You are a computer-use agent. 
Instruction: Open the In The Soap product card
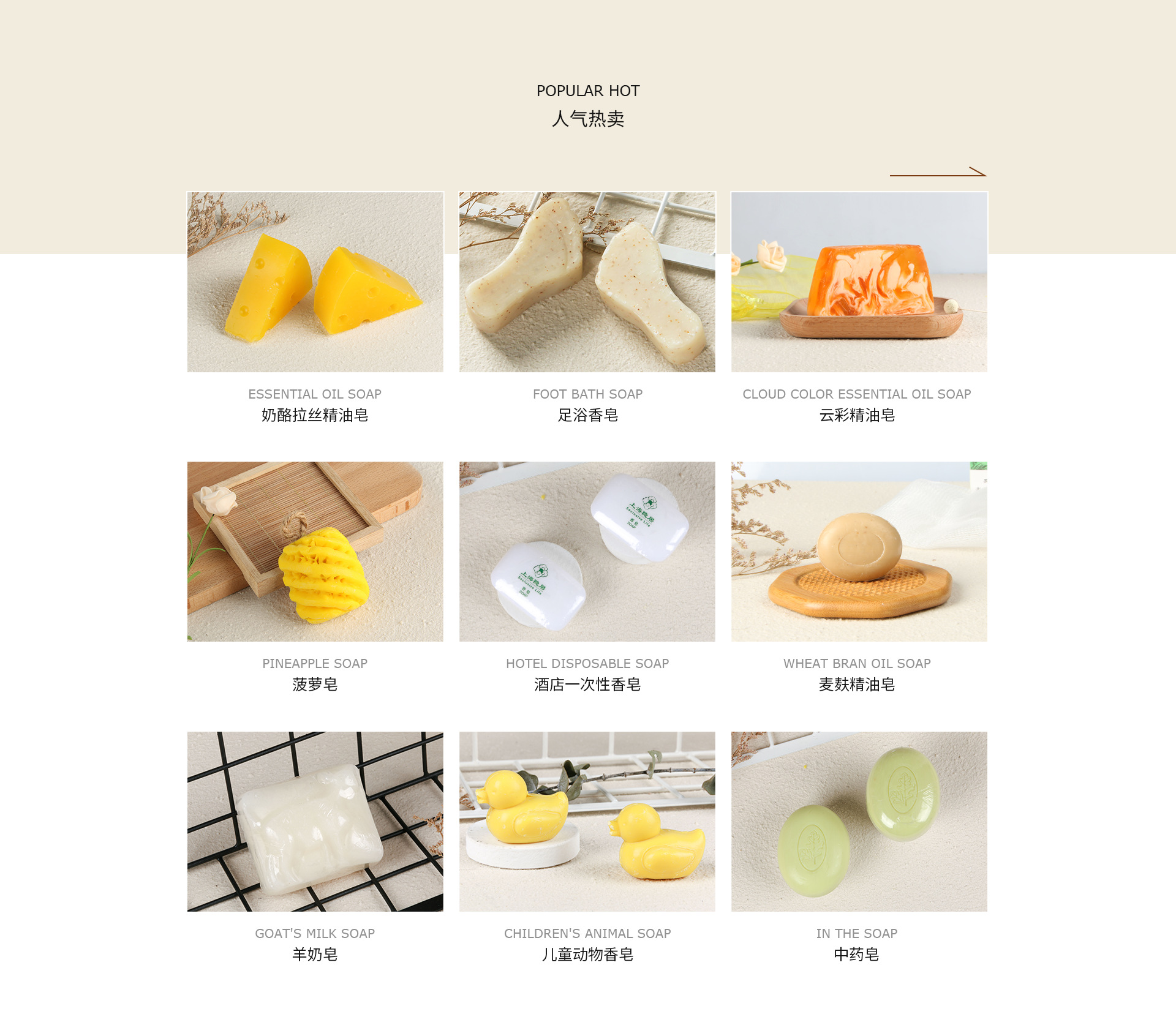coord(859,821)
